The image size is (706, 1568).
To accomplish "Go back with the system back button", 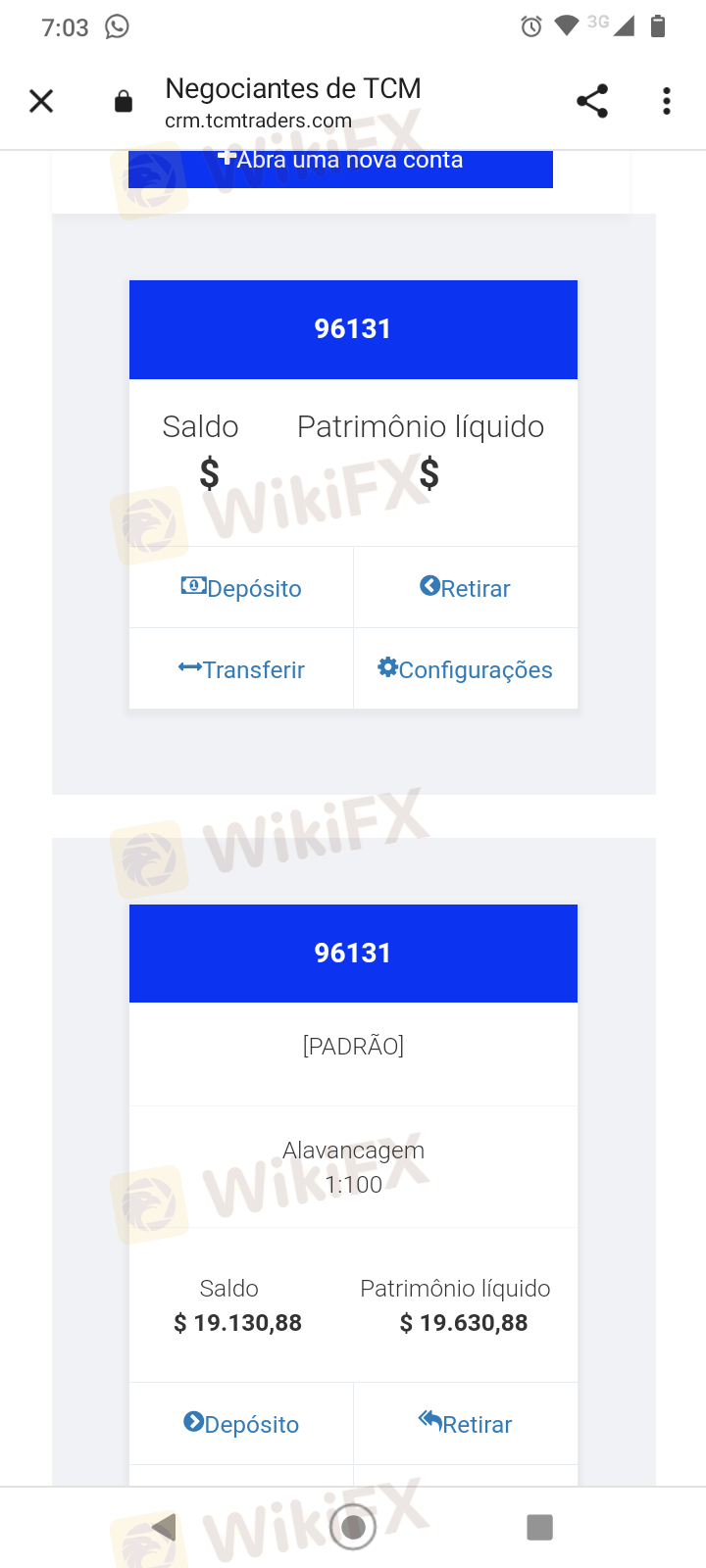I will click(x=165, y=1527).
